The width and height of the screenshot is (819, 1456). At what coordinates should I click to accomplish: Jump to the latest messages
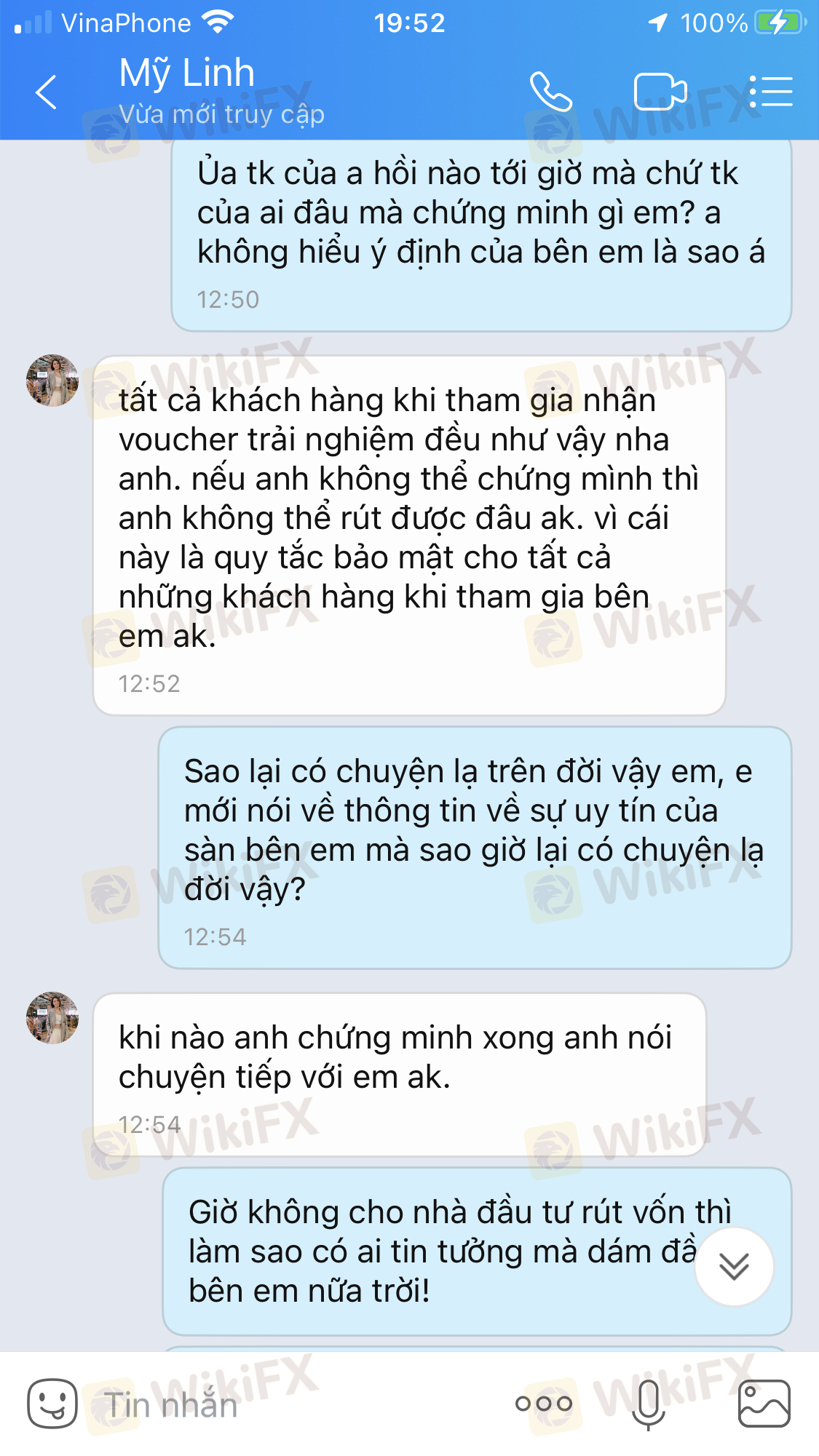pyautogui.click(x=734, y=1267)
